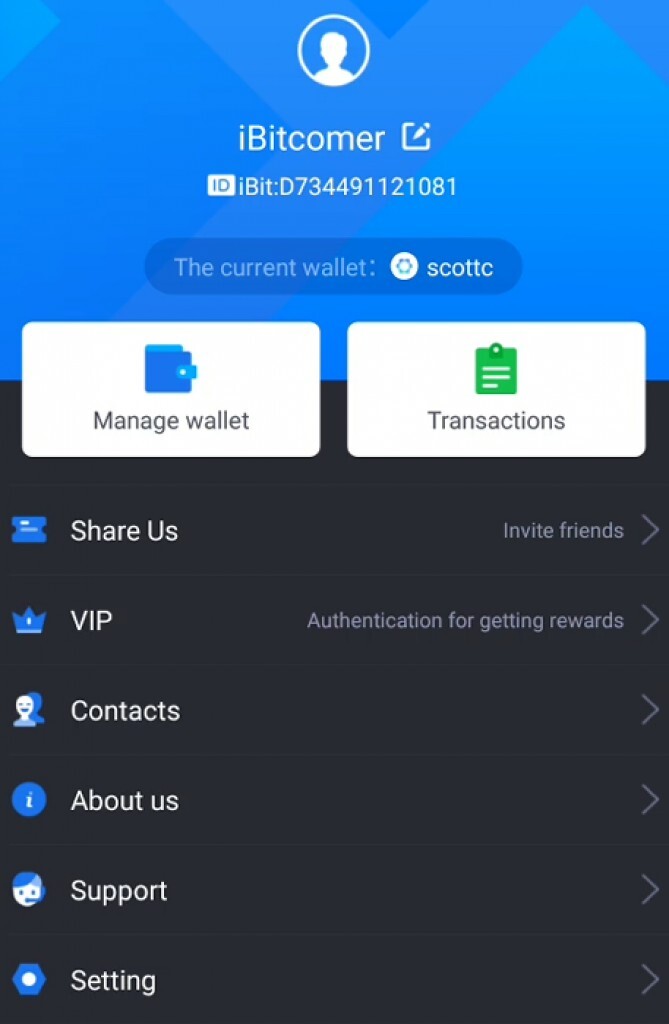Go to Contacts

[x=334, y=710]
